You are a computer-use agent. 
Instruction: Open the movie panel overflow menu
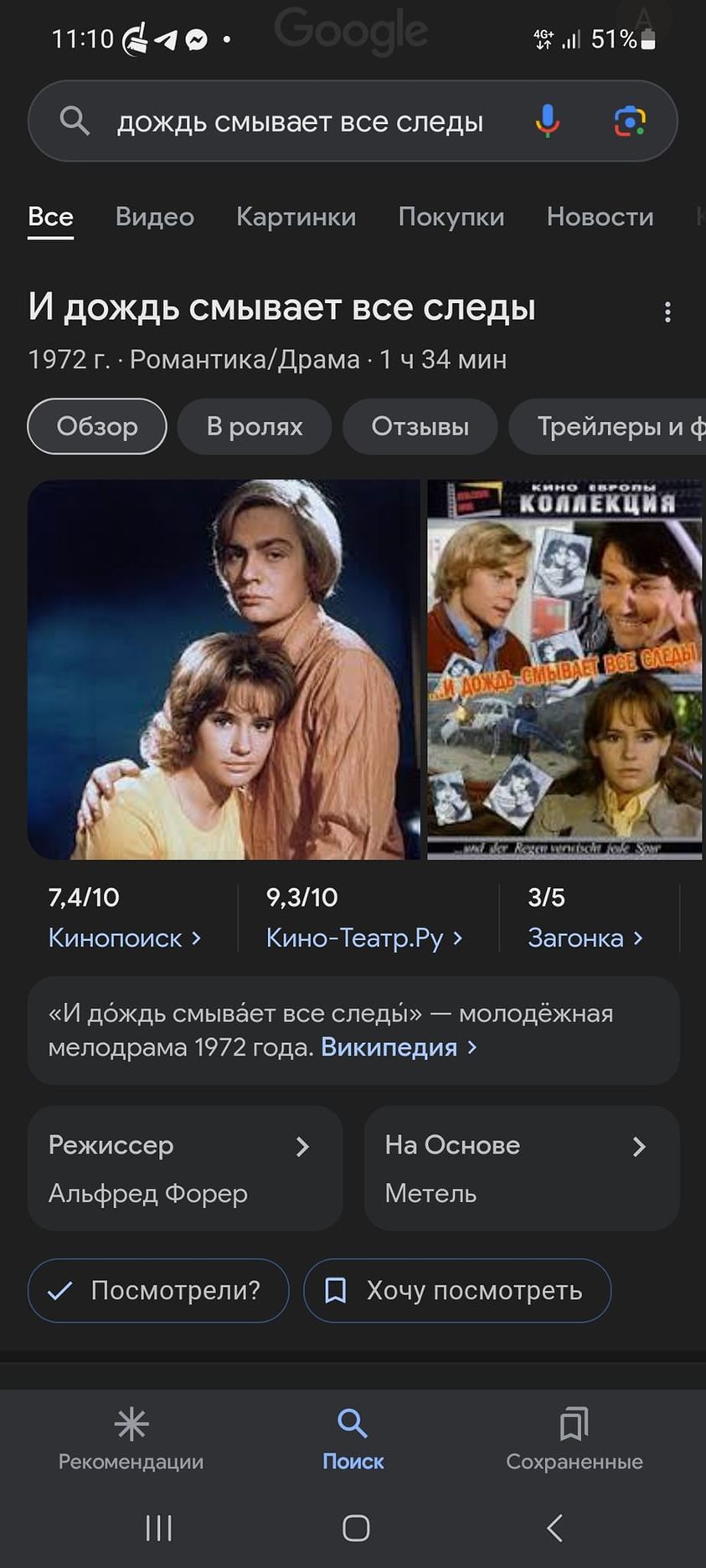tap(667, 312)
